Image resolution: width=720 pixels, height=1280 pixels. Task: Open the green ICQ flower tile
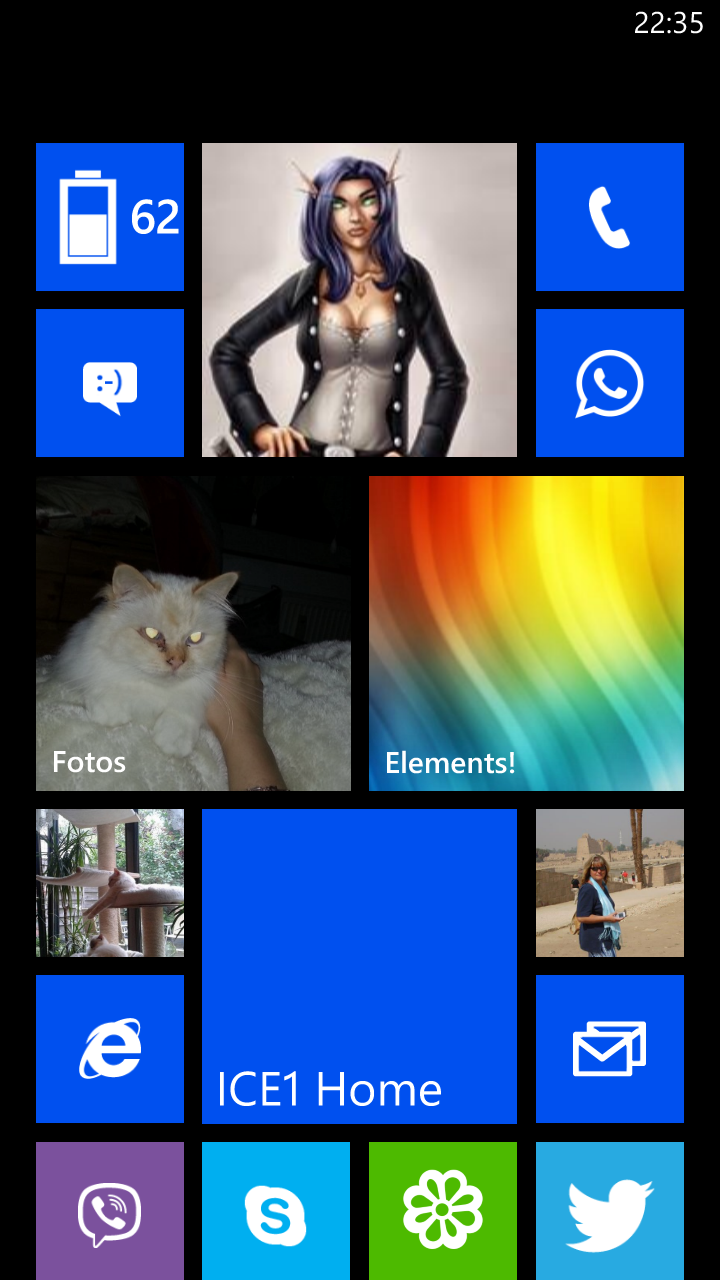(443, 1211)
